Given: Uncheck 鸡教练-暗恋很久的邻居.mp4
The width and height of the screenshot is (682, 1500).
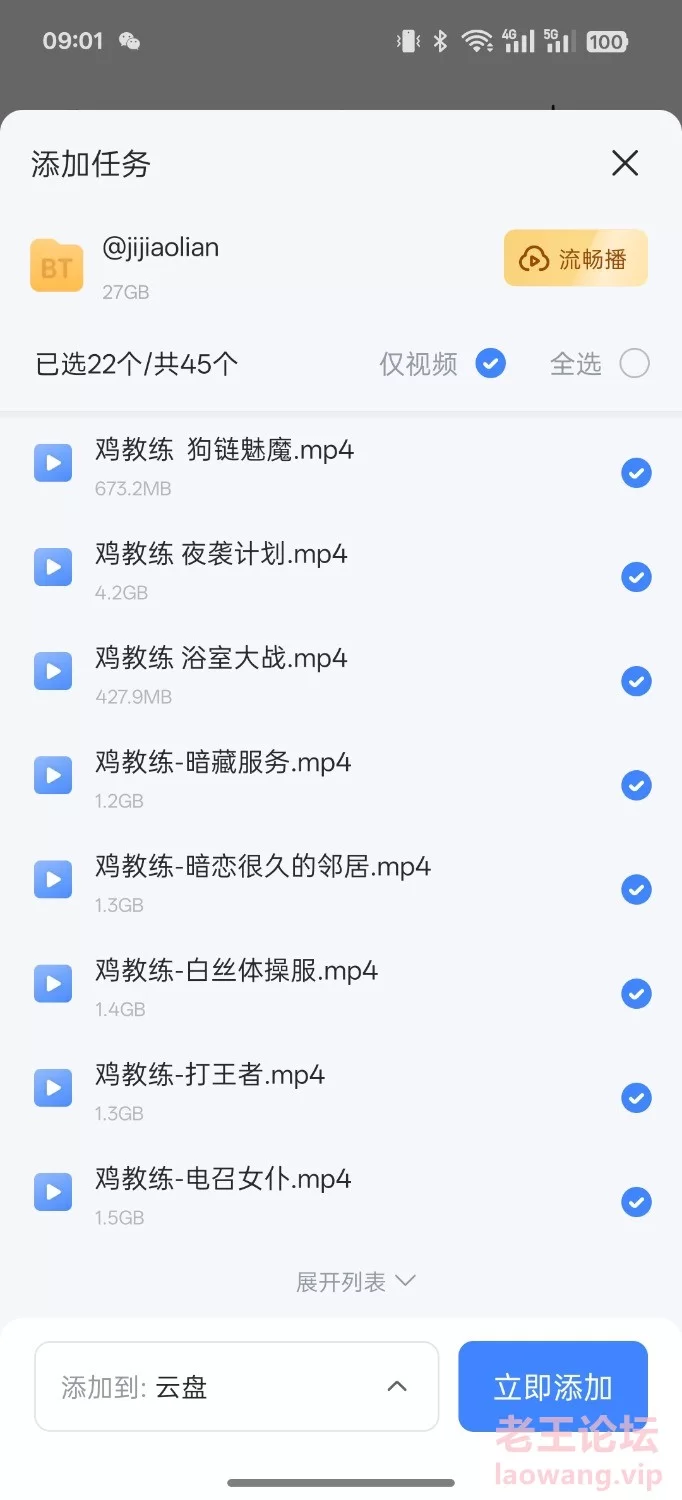Looking at the screenshot, I should [x=636, y=889].
